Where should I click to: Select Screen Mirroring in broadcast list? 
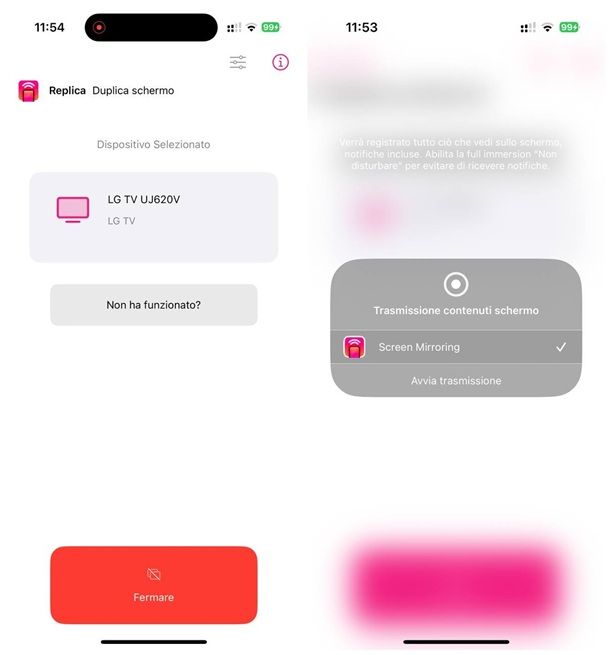455,347
